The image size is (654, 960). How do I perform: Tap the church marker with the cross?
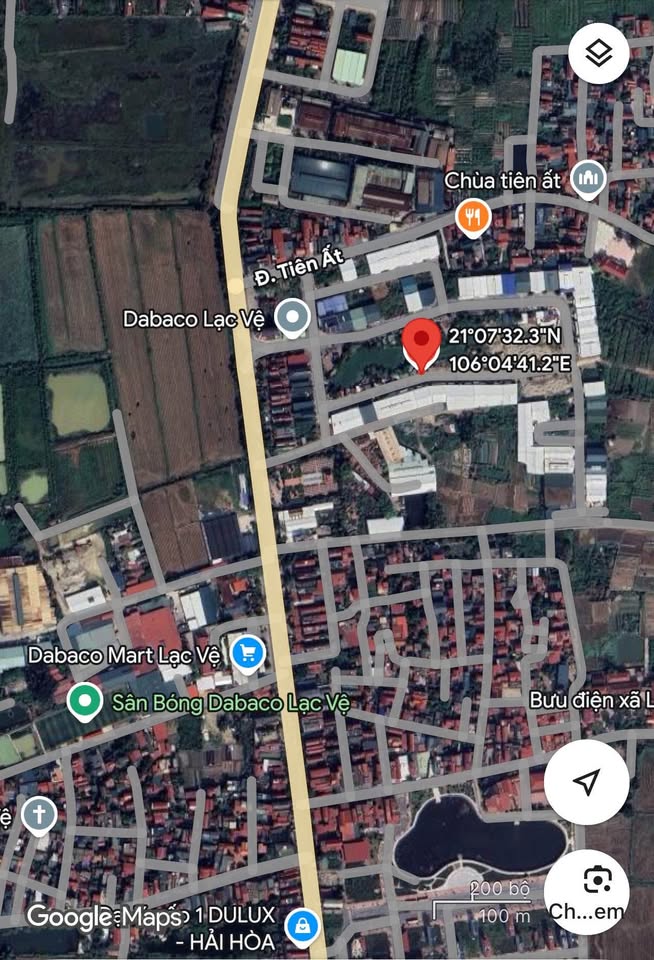tap(39, 817)
